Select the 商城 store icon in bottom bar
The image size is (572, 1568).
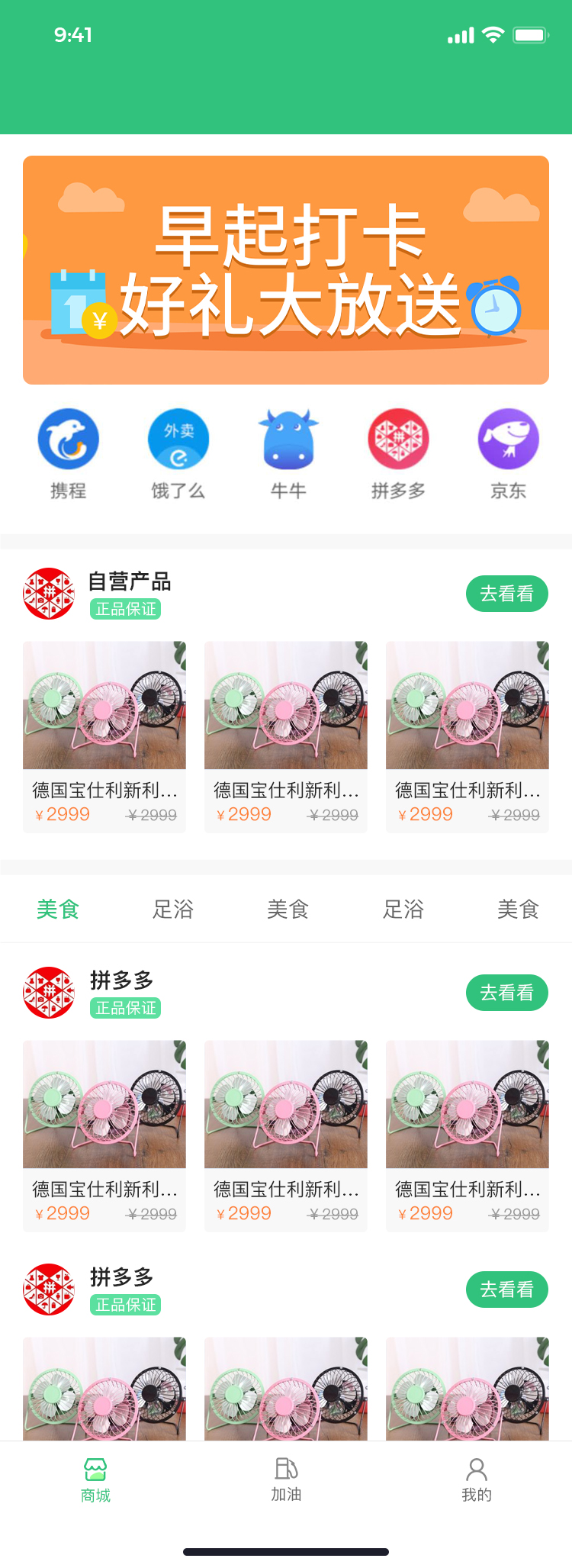(x=95, y=1470)
